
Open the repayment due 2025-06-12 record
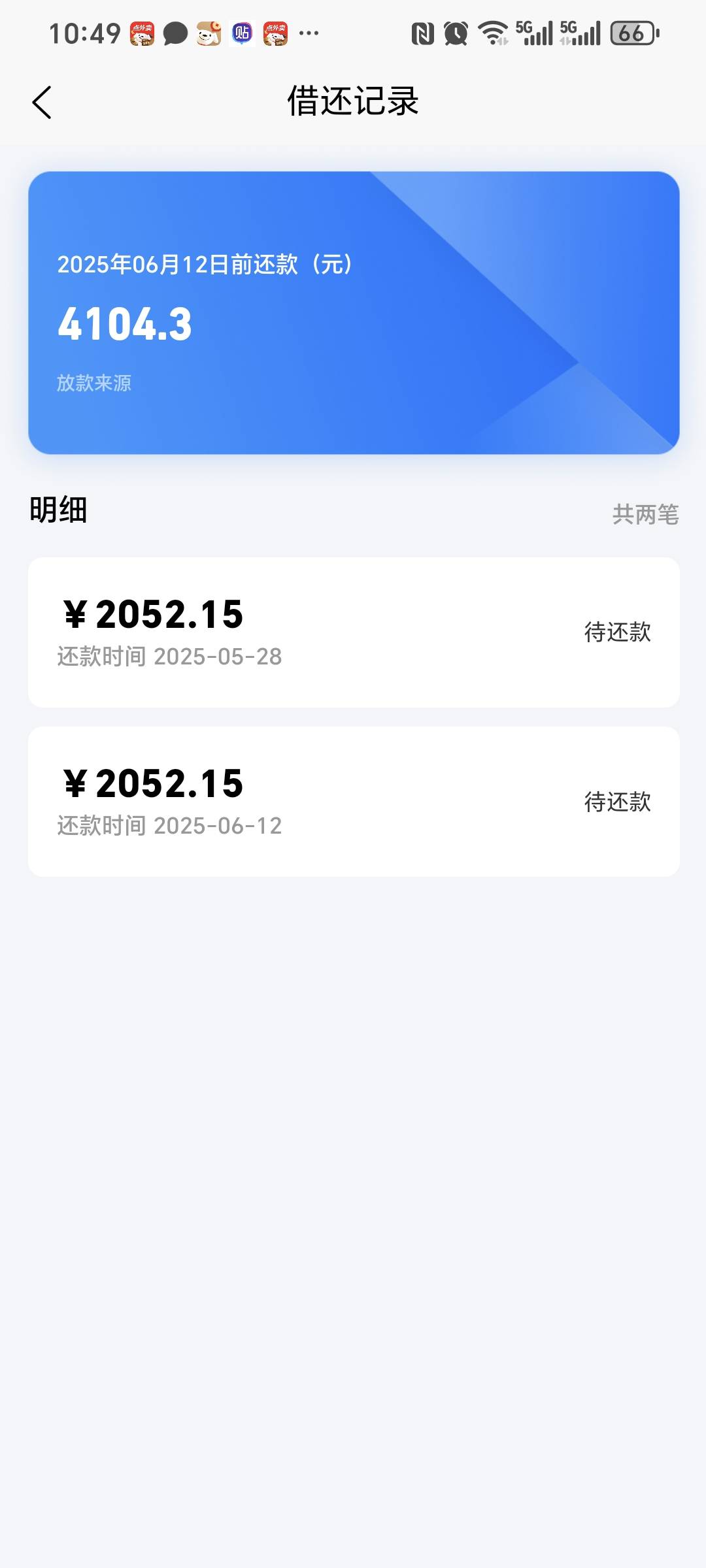pyautogui.click(x=354, y=802)
